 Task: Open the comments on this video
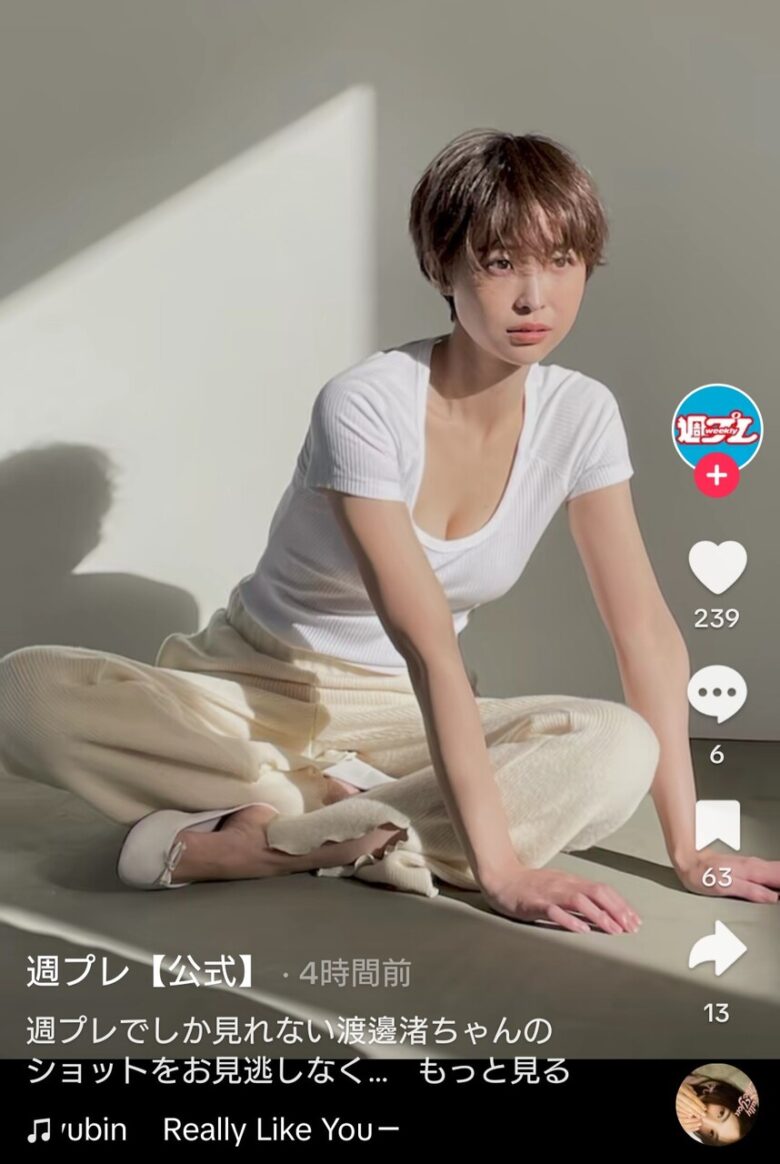click(717, 694)
